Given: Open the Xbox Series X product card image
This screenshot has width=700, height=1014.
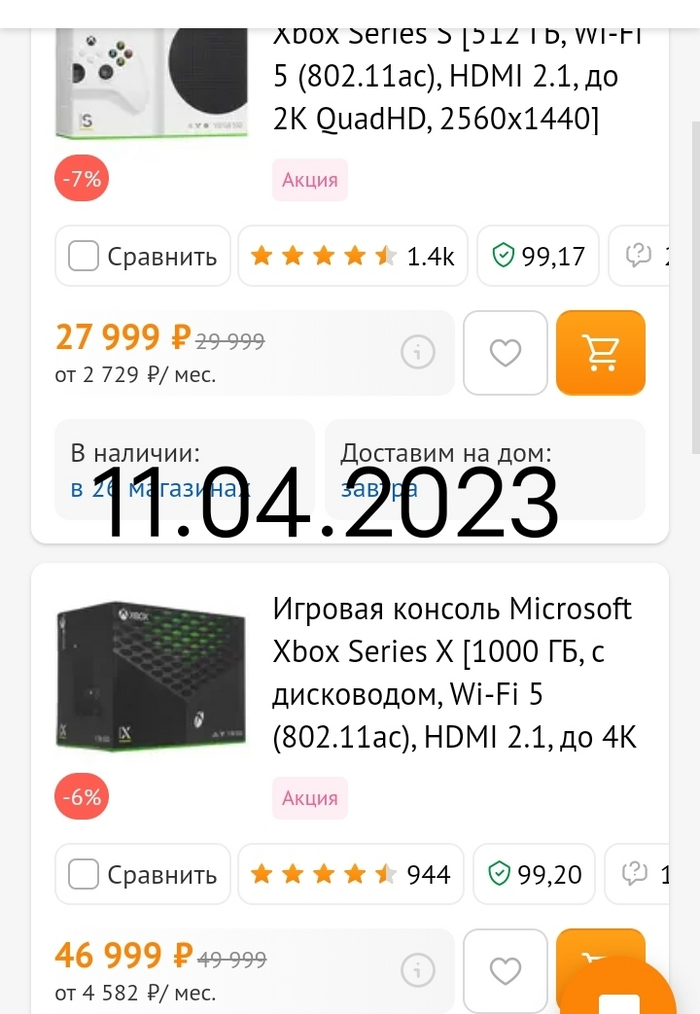Looking at the screenshot, I should [x=150, y=675].
